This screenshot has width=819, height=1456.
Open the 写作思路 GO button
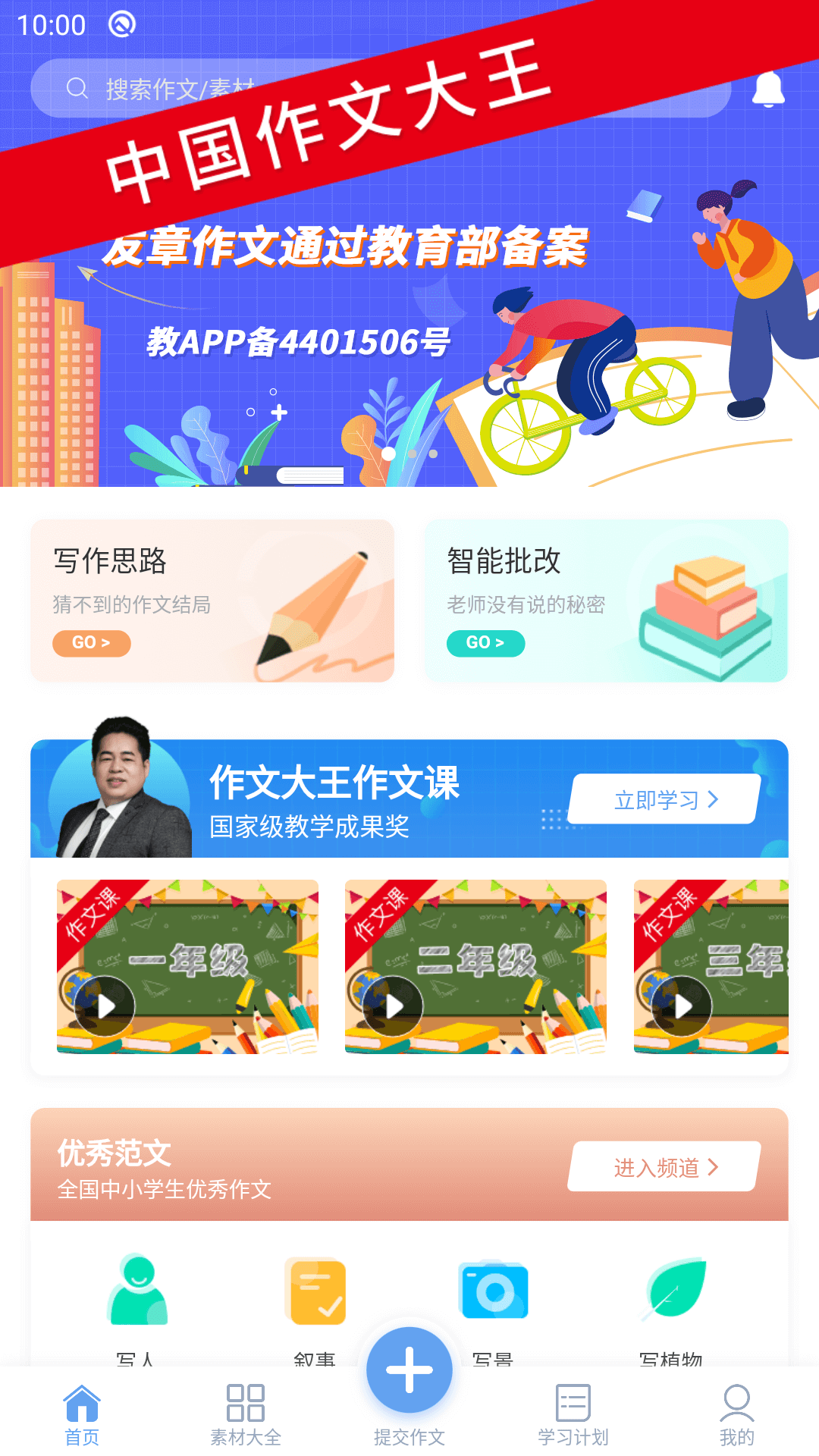click(92, 642)
